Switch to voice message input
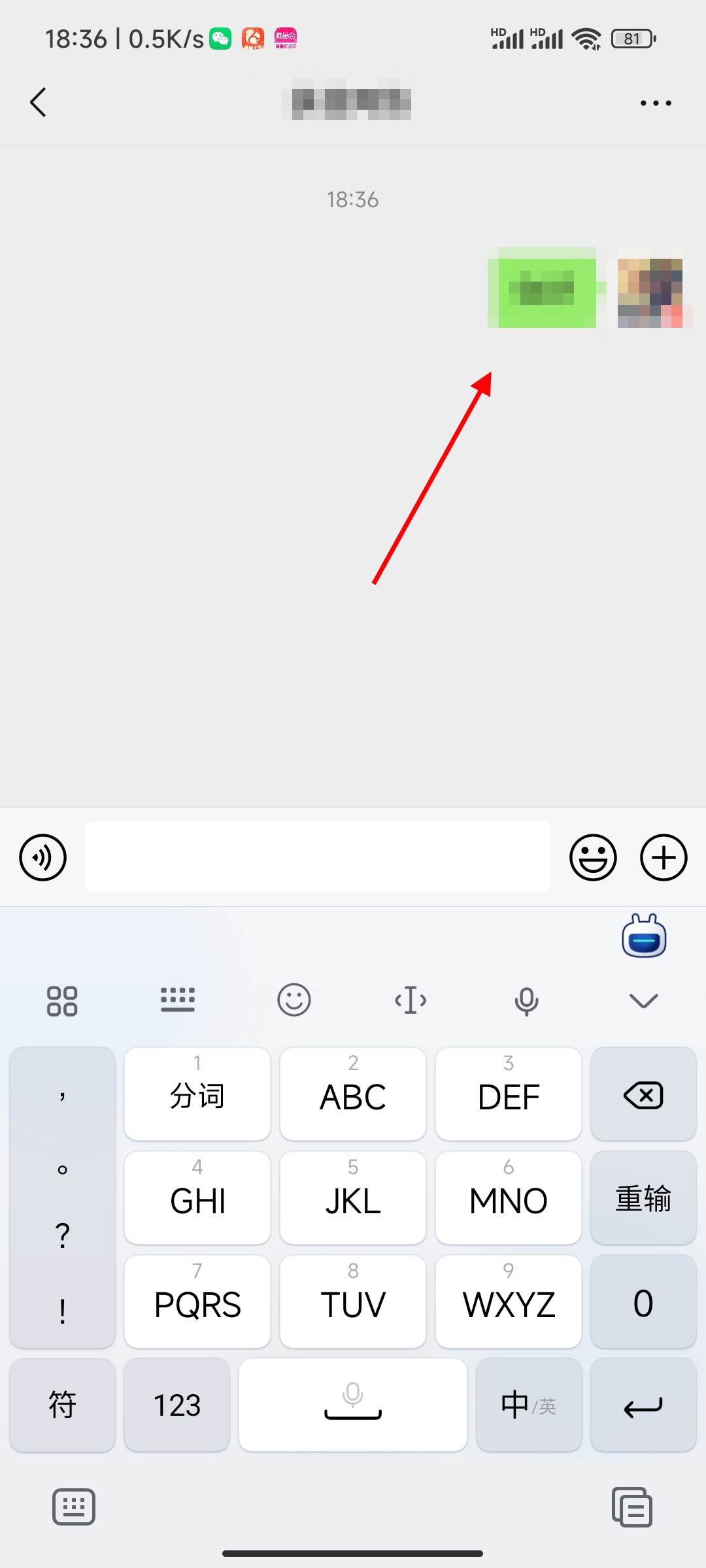706x1568 pixels. pos(43,857)
